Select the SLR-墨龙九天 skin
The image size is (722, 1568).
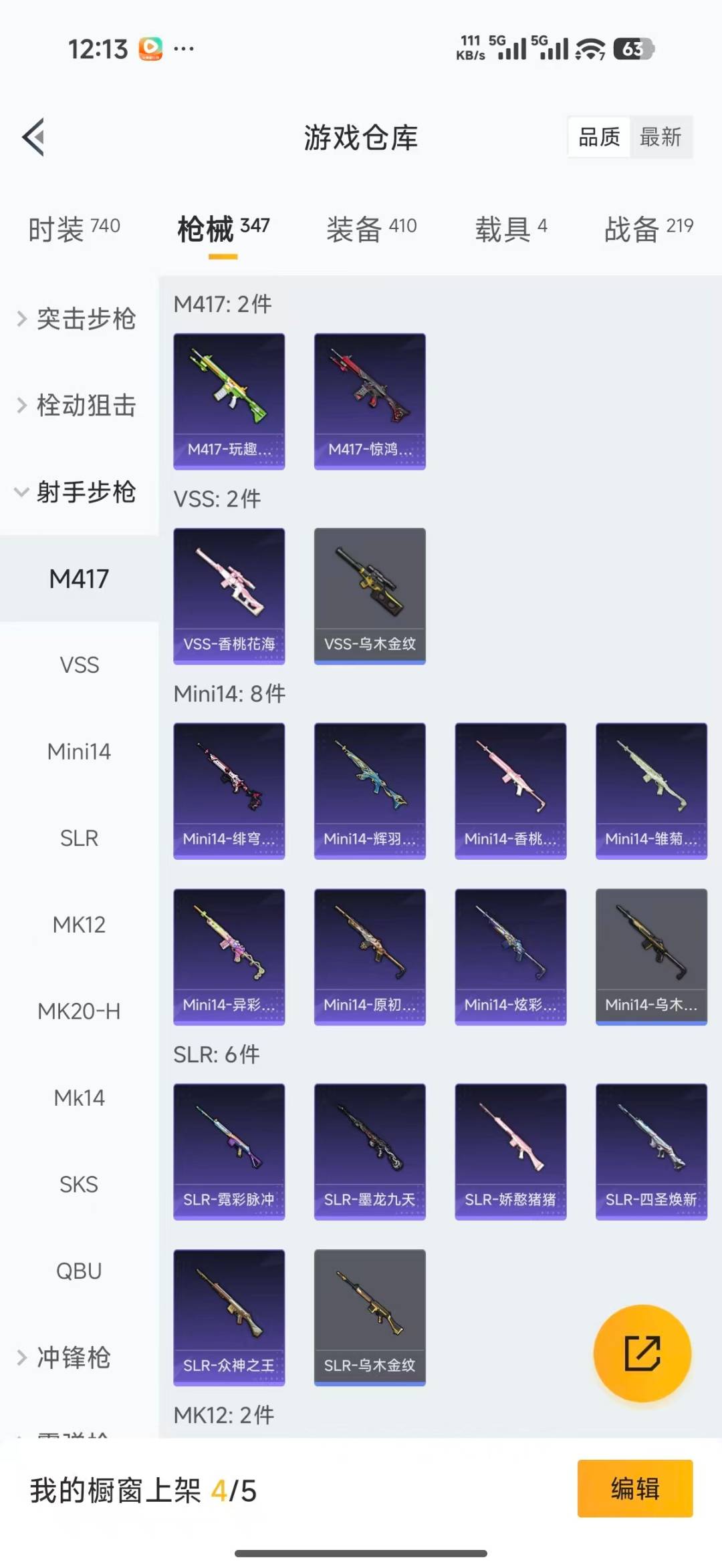pyautogui.click(x=369, y=1150)
